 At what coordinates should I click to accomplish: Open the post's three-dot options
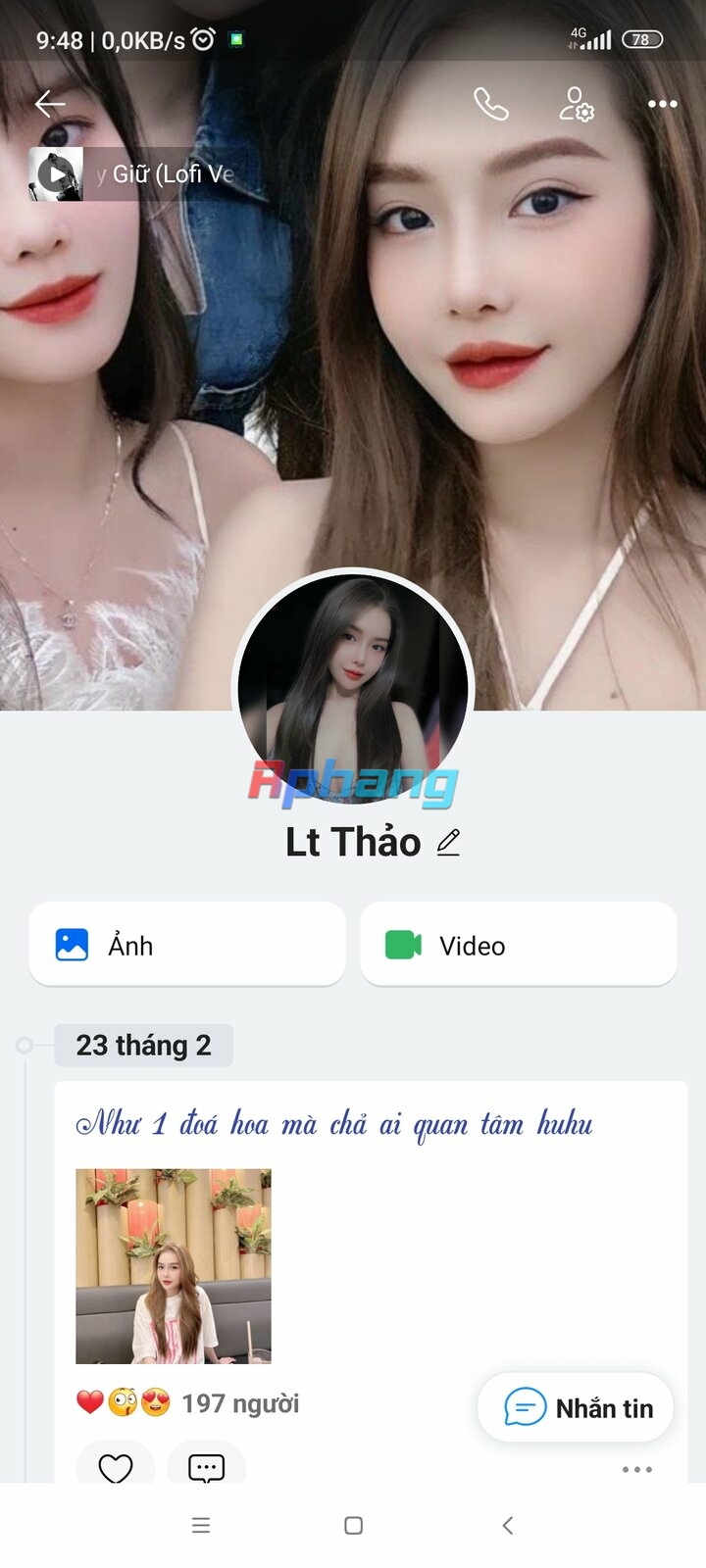pos(637,1469)
